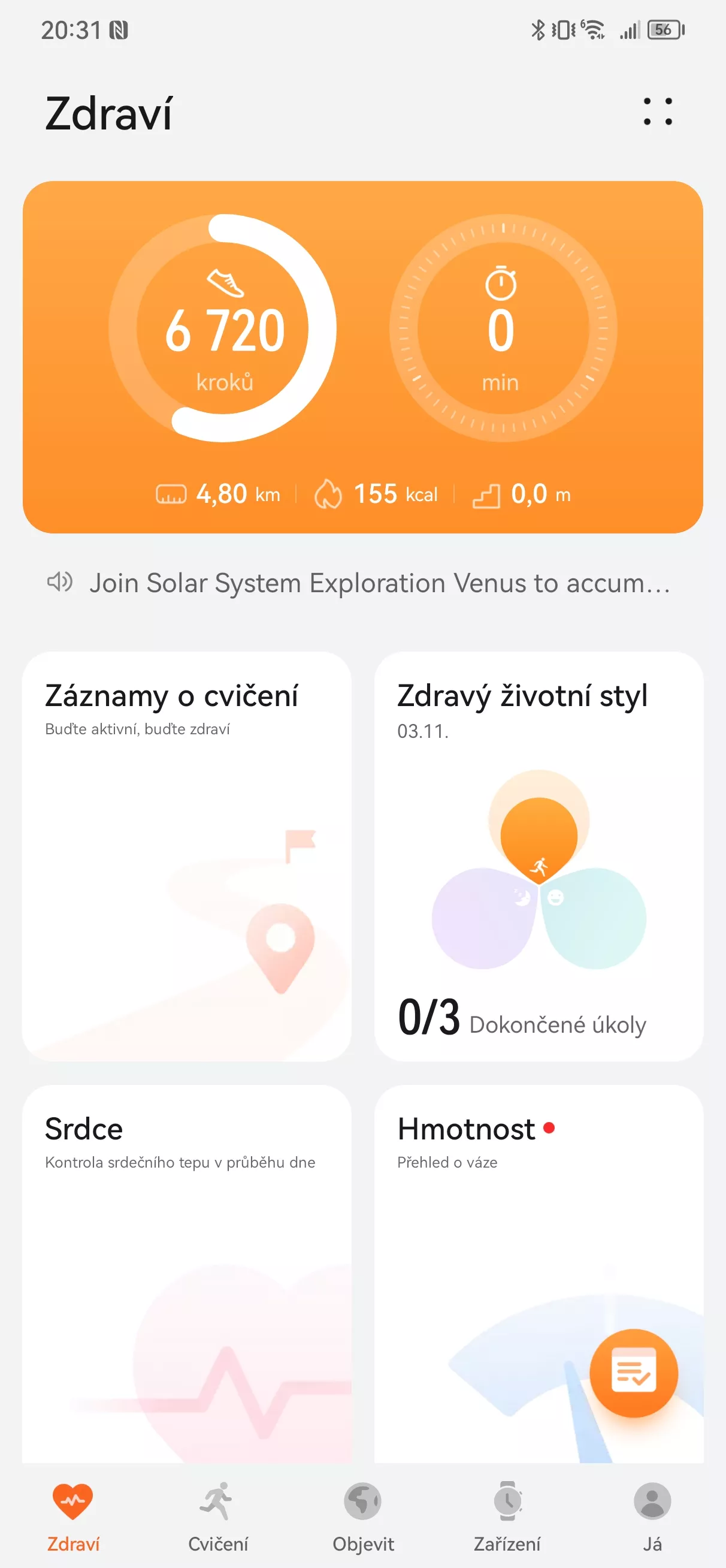Open the Hmotnost weight card
The height and width of the screenshot is (1568, 726).
[x=539, y=1273]
